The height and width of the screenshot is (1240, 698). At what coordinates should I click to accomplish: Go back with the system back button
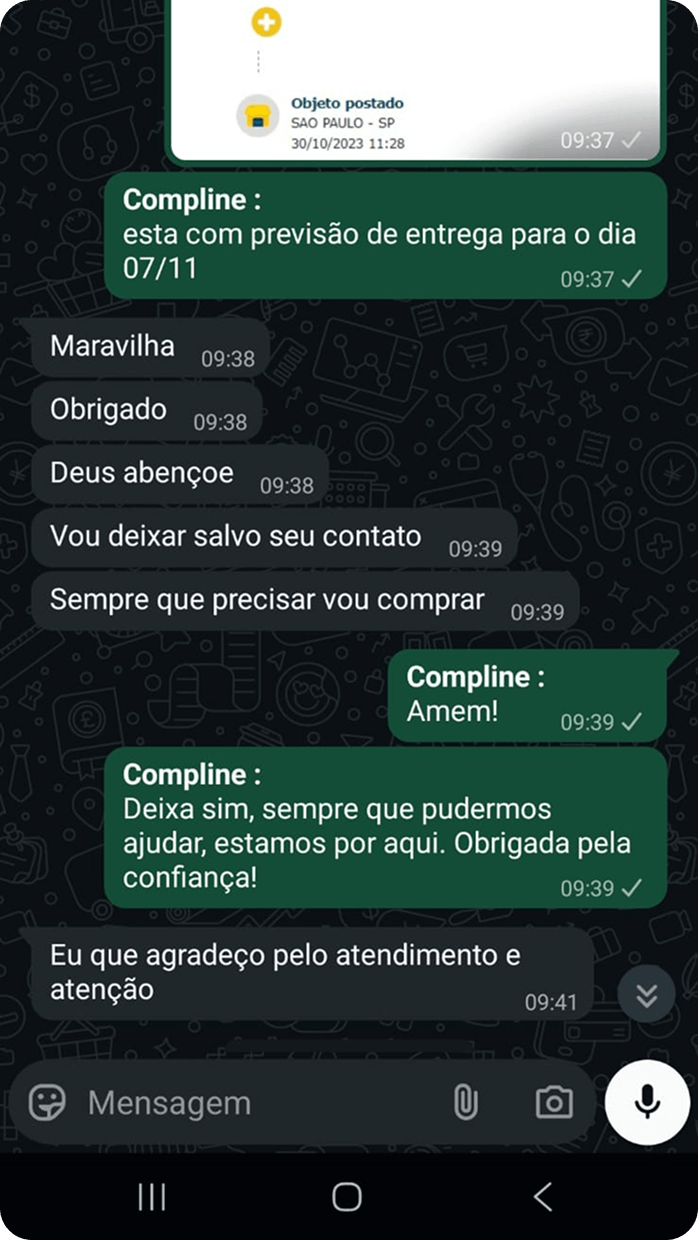[543, 1197]
